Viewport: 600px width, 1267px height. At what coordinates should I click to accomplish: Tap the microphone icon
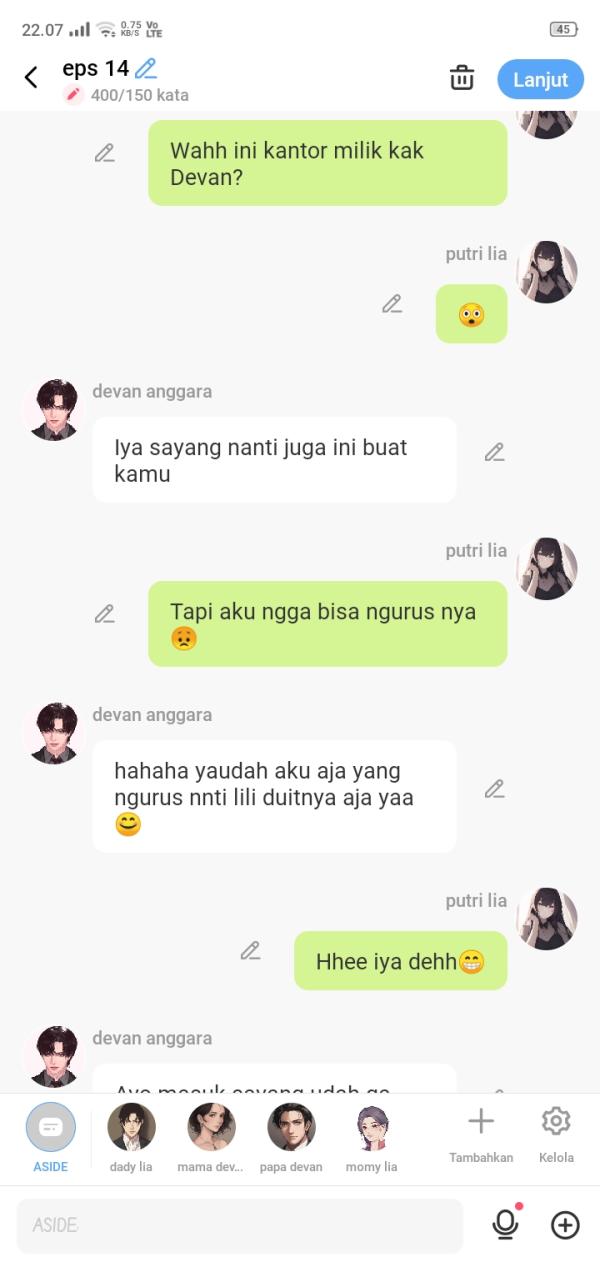506,1225
